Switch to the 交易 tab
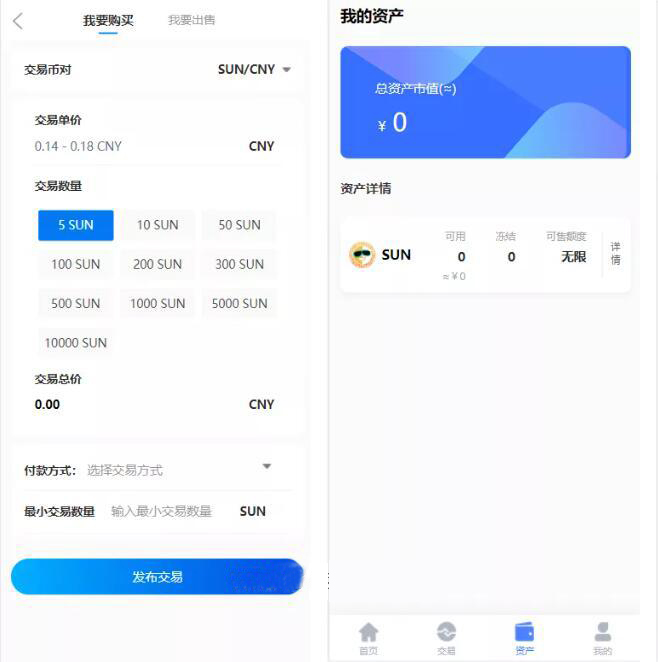The width and height of the screenshot is (658, 662). [446, 638]
